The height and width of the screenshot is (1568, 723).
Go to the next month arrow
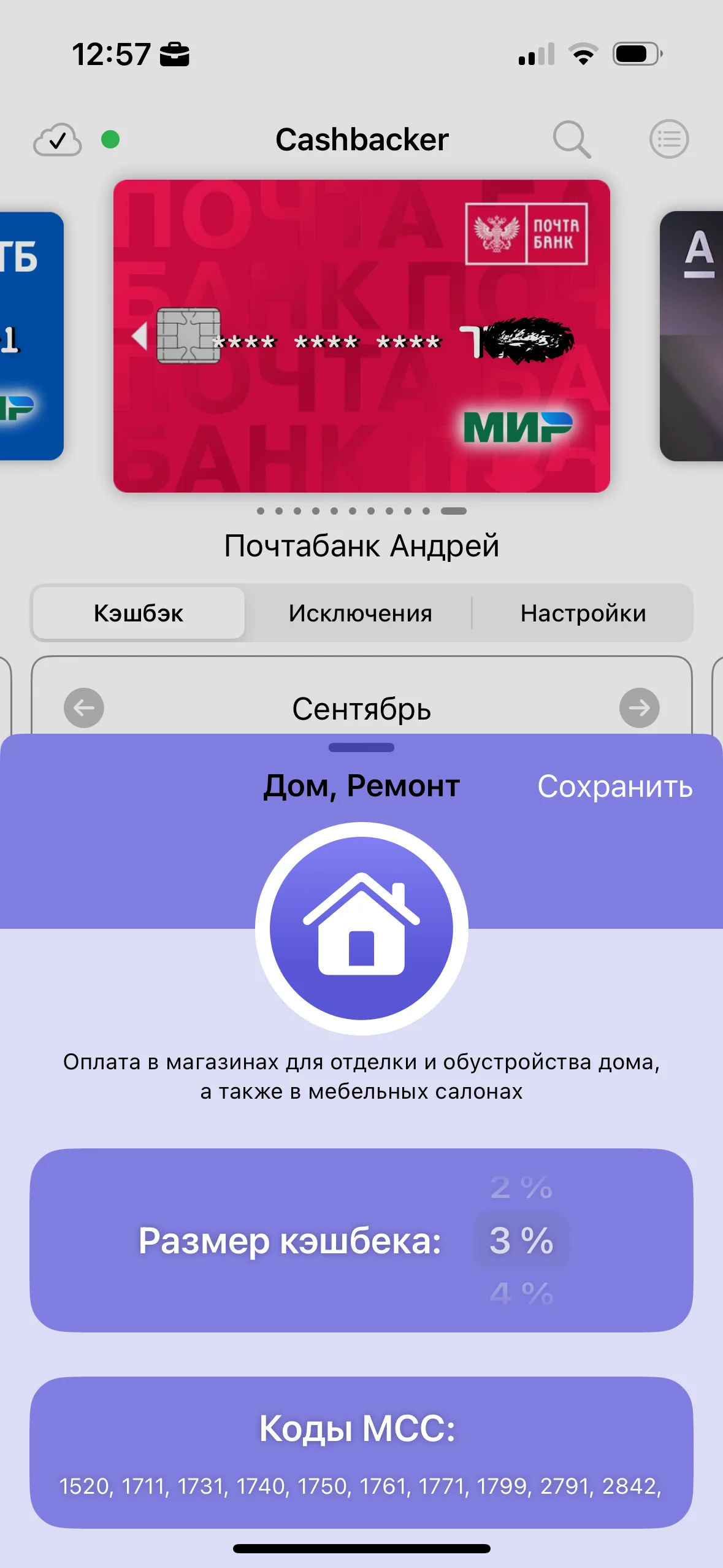click(x=639, y=708)
